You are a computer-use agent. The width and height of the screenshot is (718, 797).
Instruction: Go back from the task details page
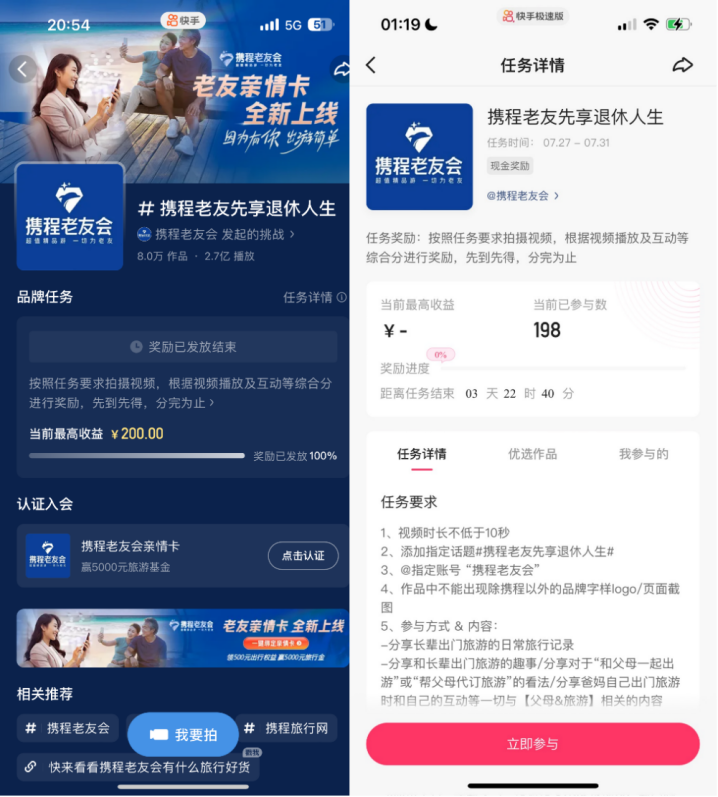[x=371, y=65]
